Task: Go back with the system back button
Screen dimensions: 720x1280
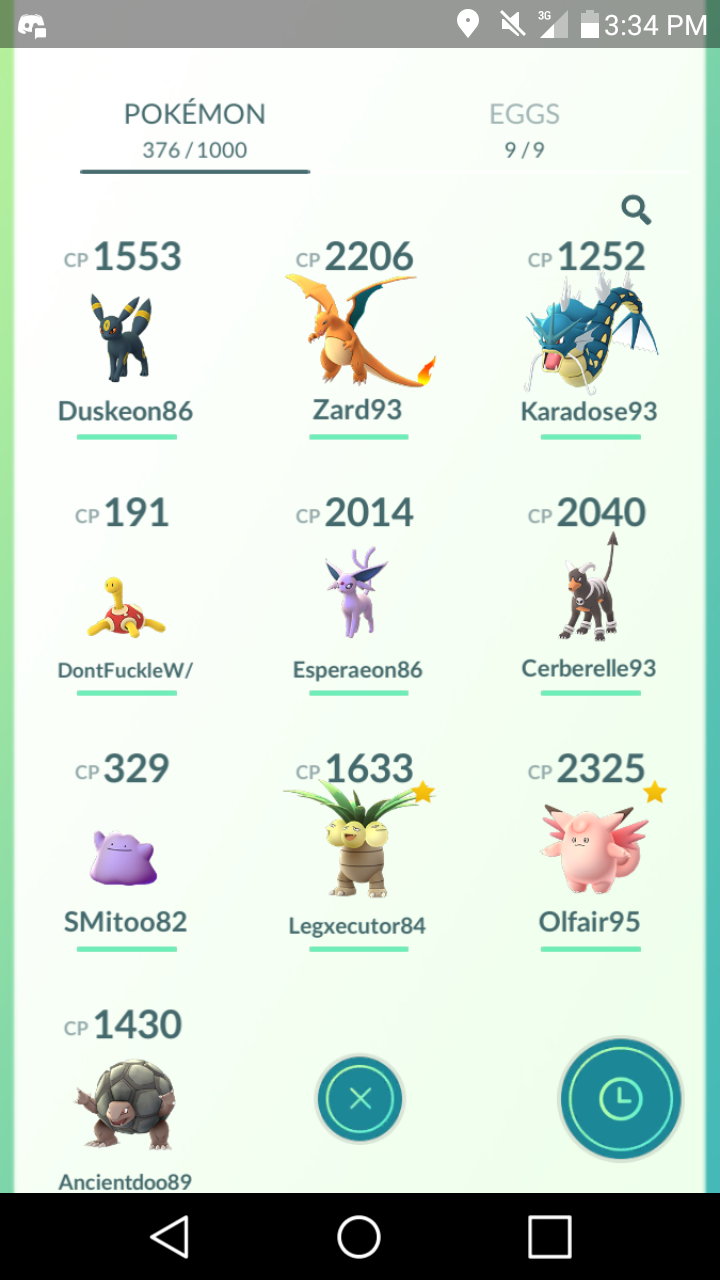Action: click(x=170, y=1236)
